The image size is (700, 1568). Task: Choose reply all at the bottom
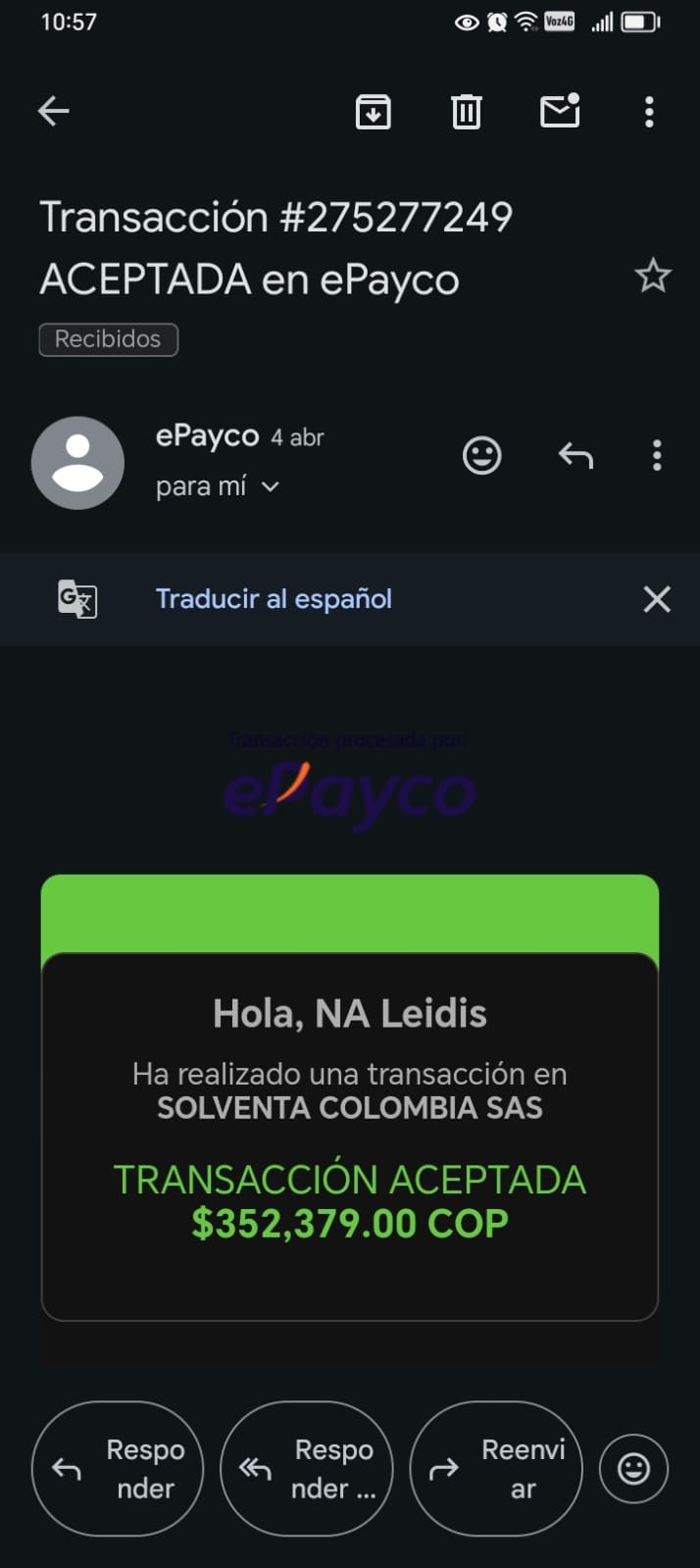click(307, 1468)
